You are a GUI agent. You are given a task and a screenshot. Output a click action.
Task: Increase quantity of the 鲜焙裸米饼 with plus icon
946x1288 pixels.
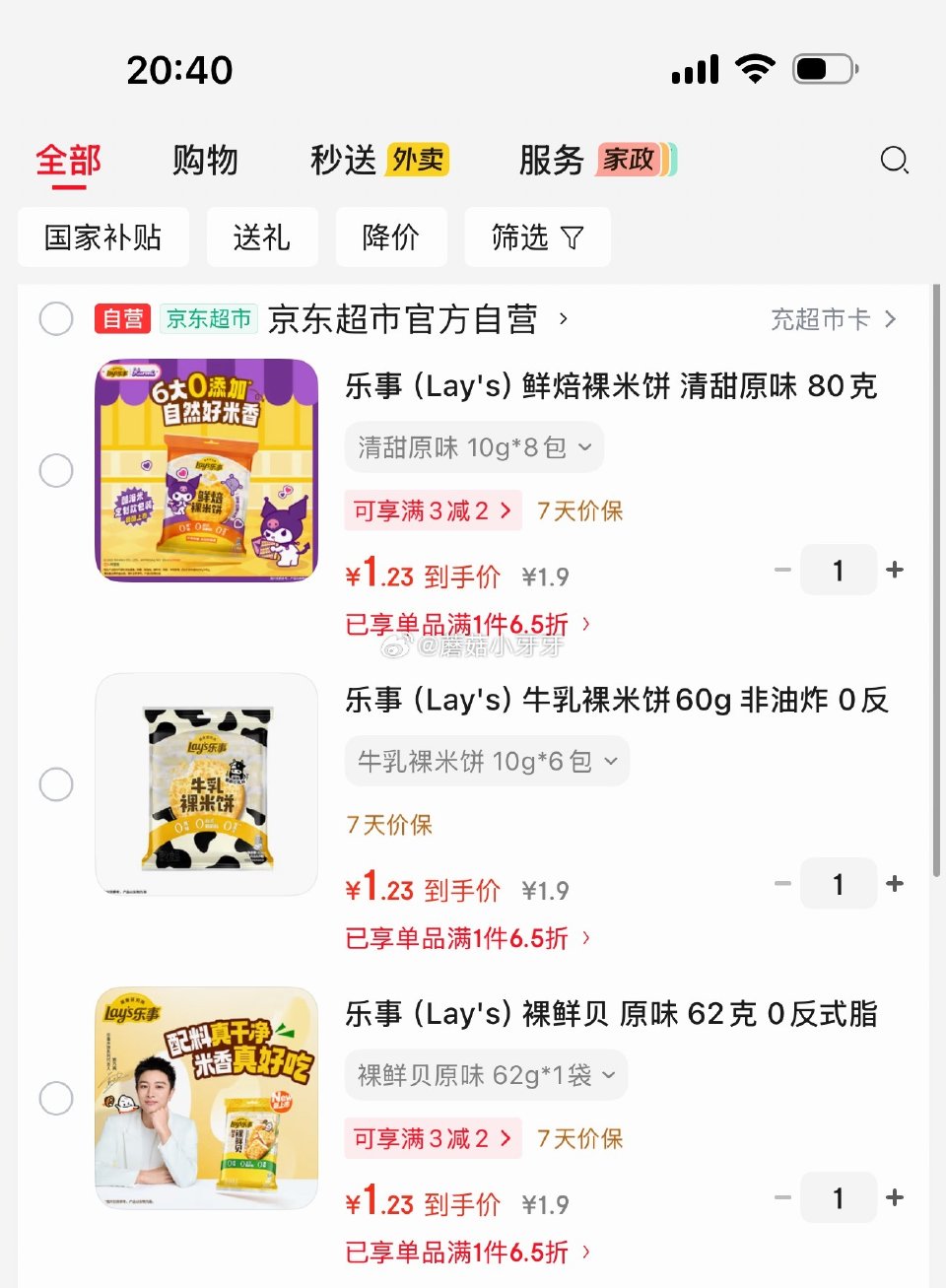(895, 570)
